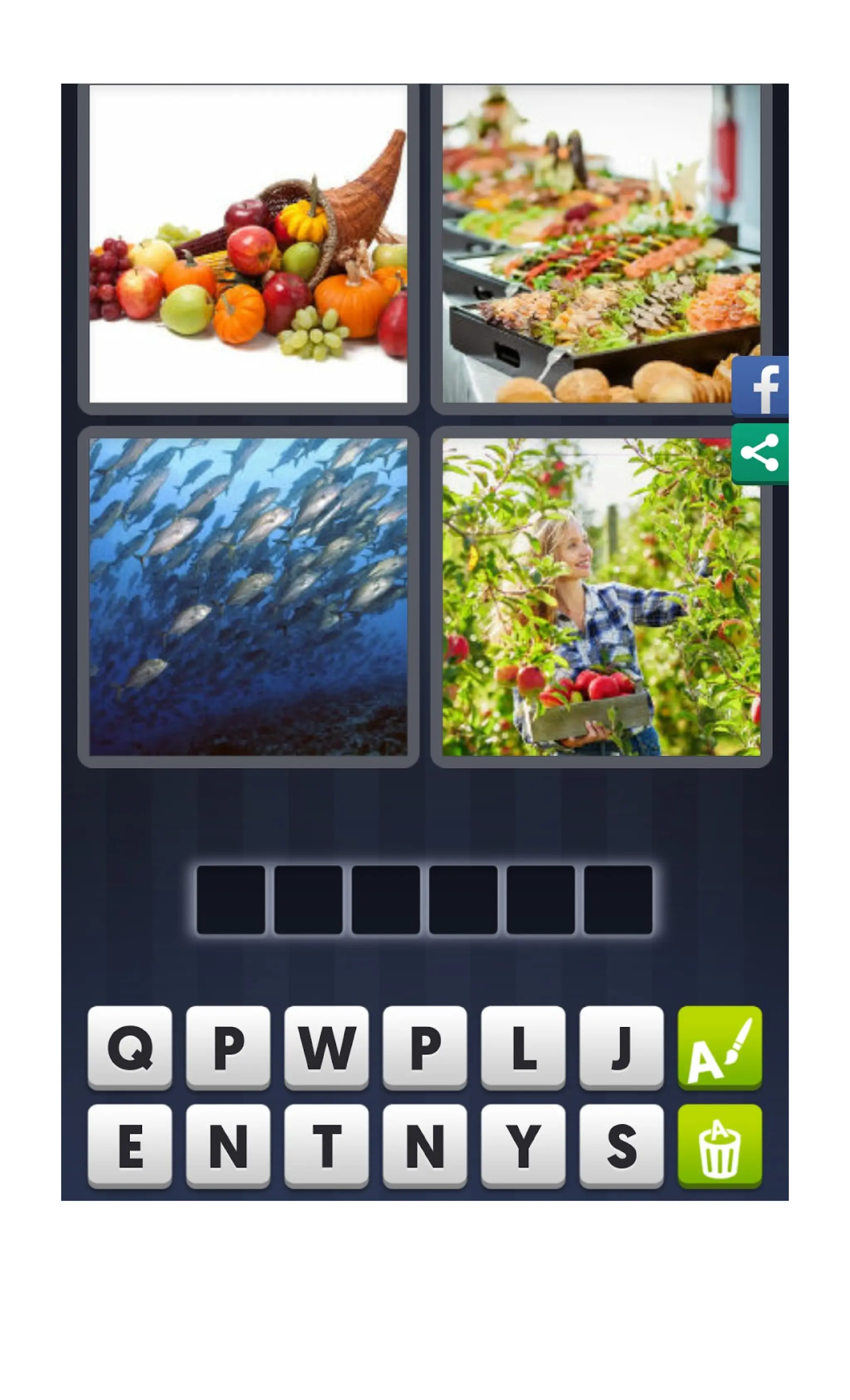Tap the letter S tile
The height and width of the screenshot is (1400, 850).
click(x=622, y=1146)
